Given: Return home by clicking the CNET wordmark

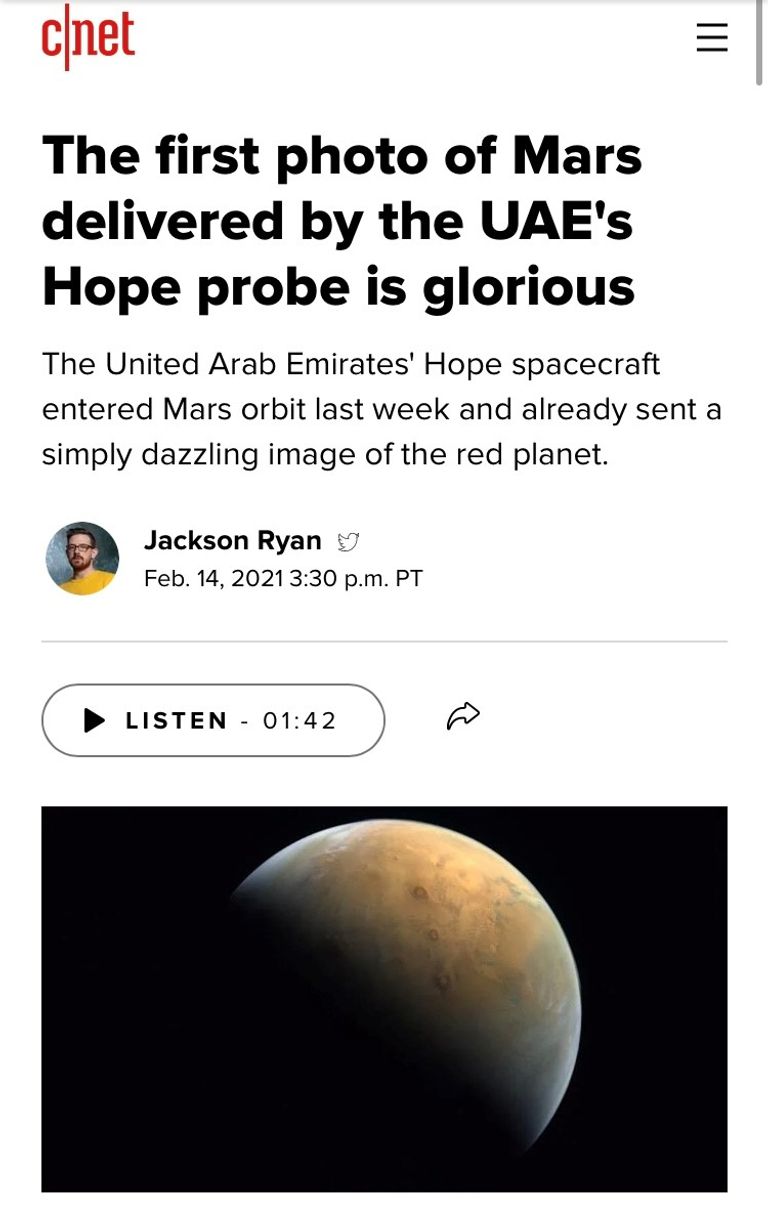Looking at the screenshot, I should click(x=85, y=38).
